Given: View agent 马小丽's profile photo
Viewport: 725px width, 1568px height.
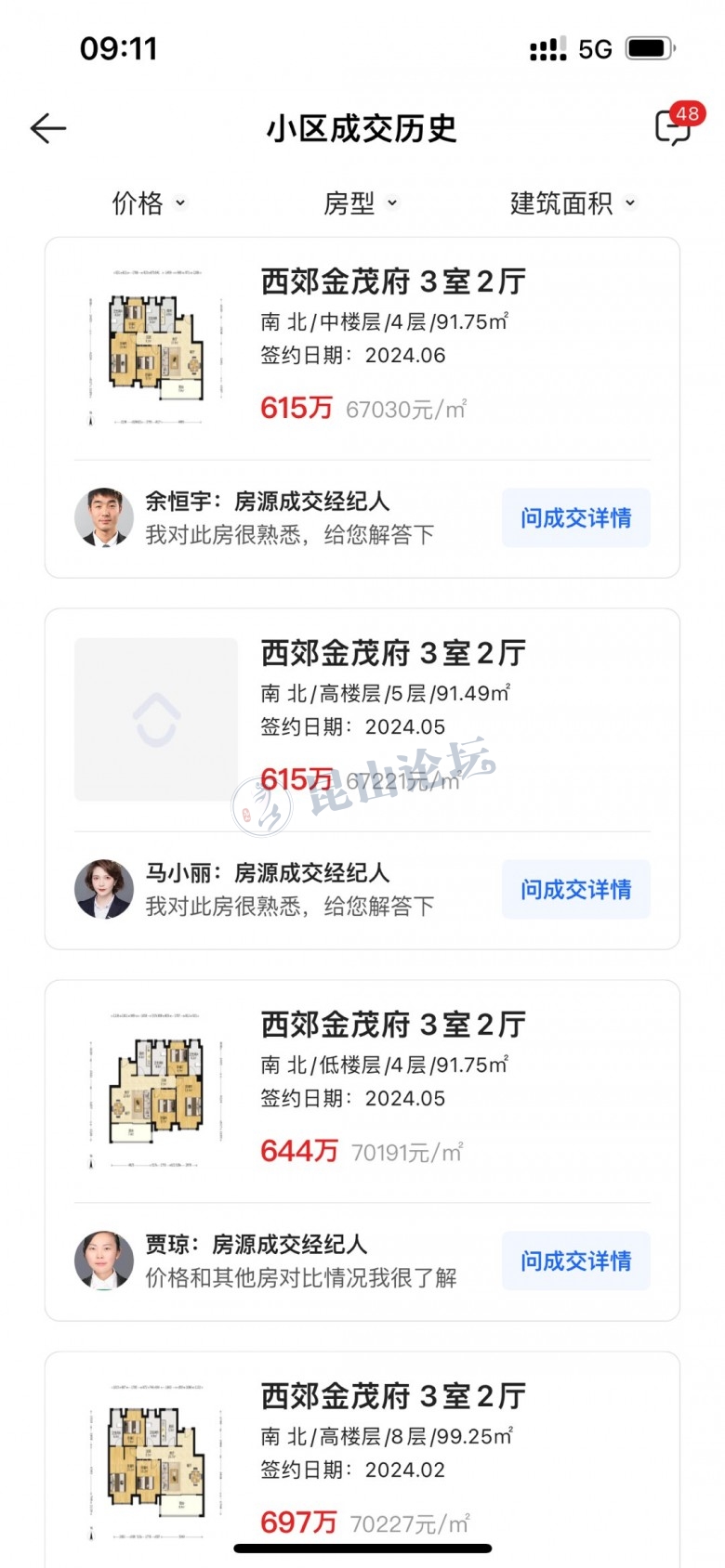Looking at the screenshot, I should click(104, 889).
